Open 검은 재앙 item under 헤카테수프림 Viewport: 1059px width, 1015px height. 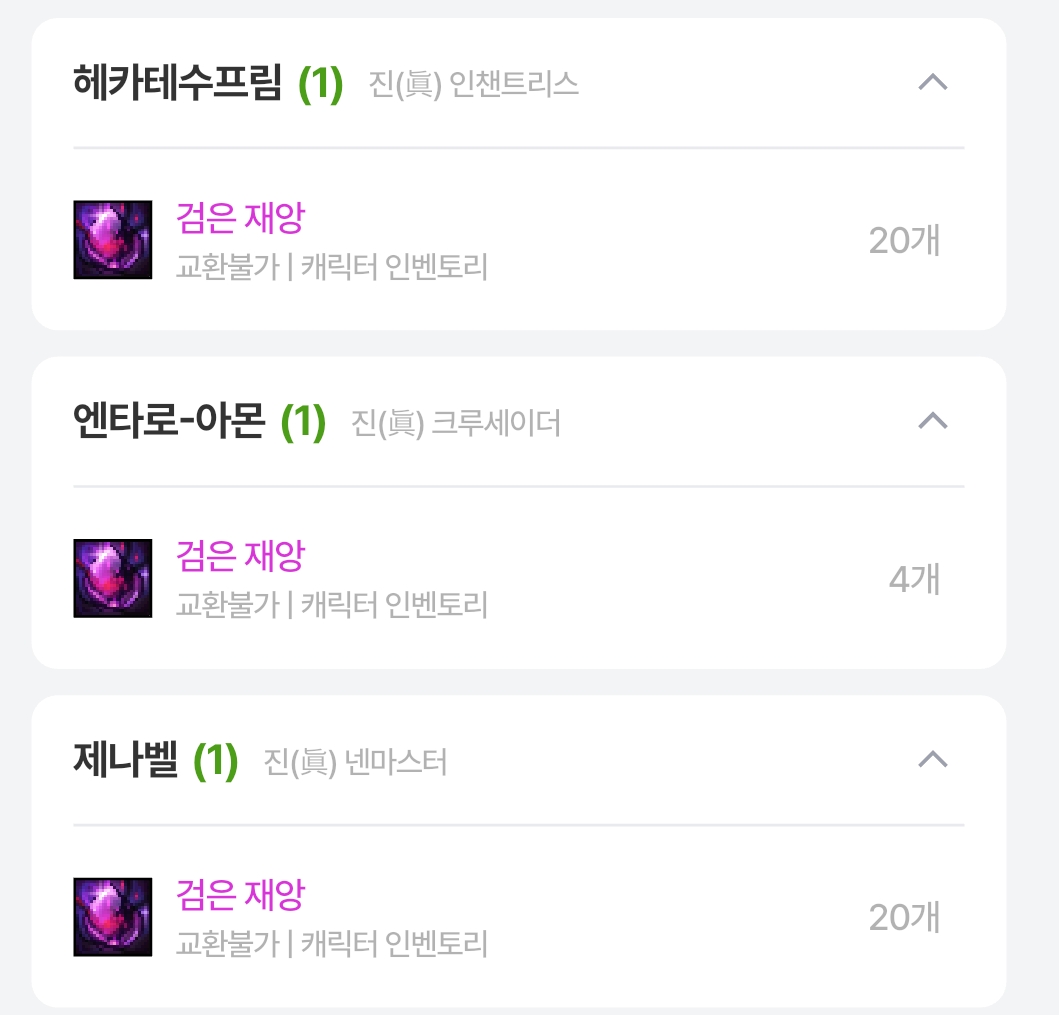pyautogui.click(x=240, y=217)
